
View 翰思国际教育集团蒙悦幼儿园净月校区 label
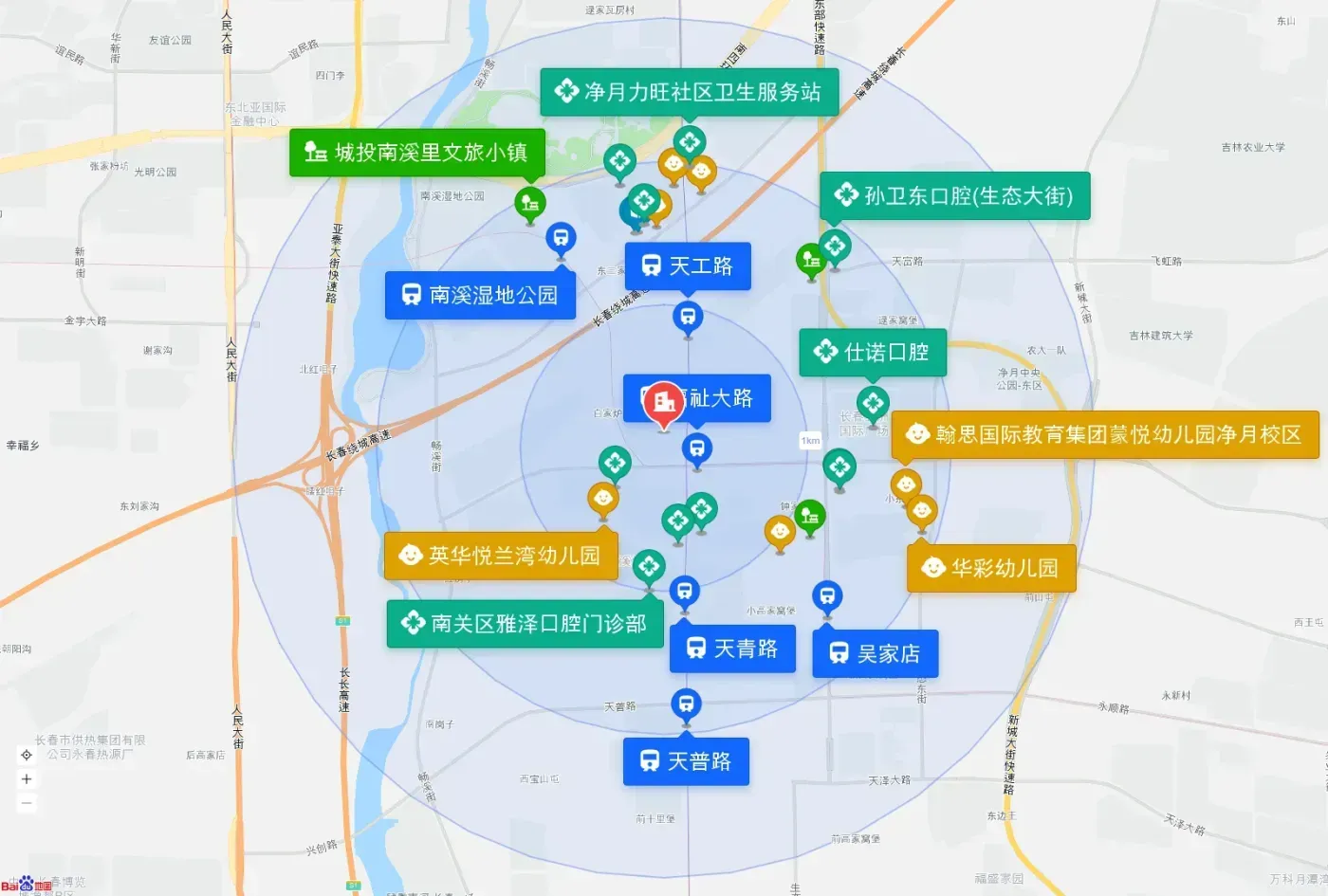[x=1105, y=435]
